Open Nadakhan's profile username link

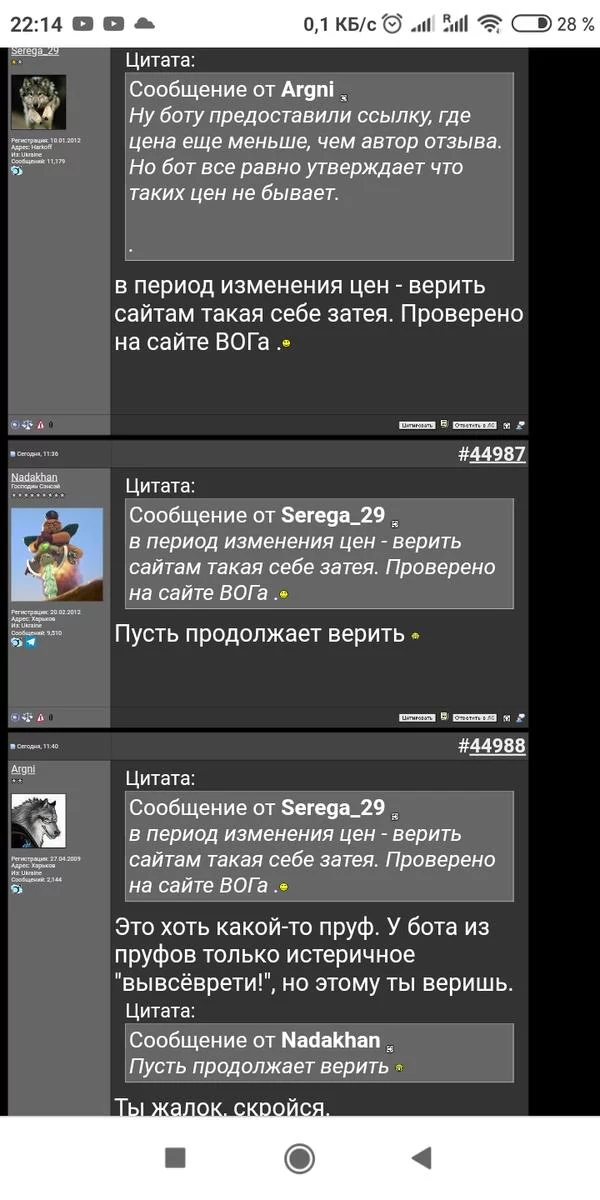(x=34, y=478)
